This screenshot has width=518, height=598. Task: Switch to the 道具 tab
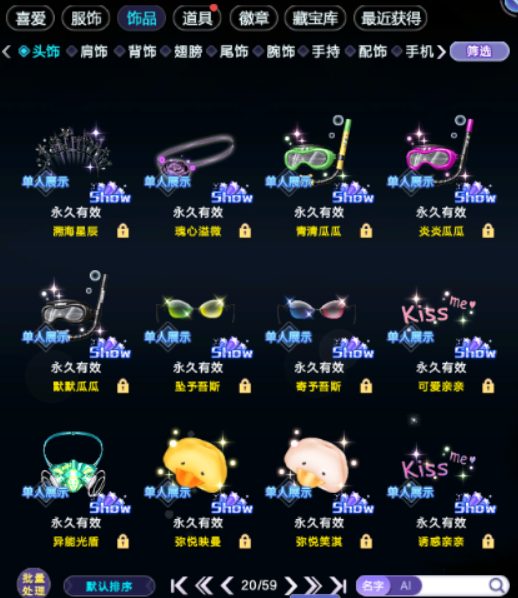point(197,18)
